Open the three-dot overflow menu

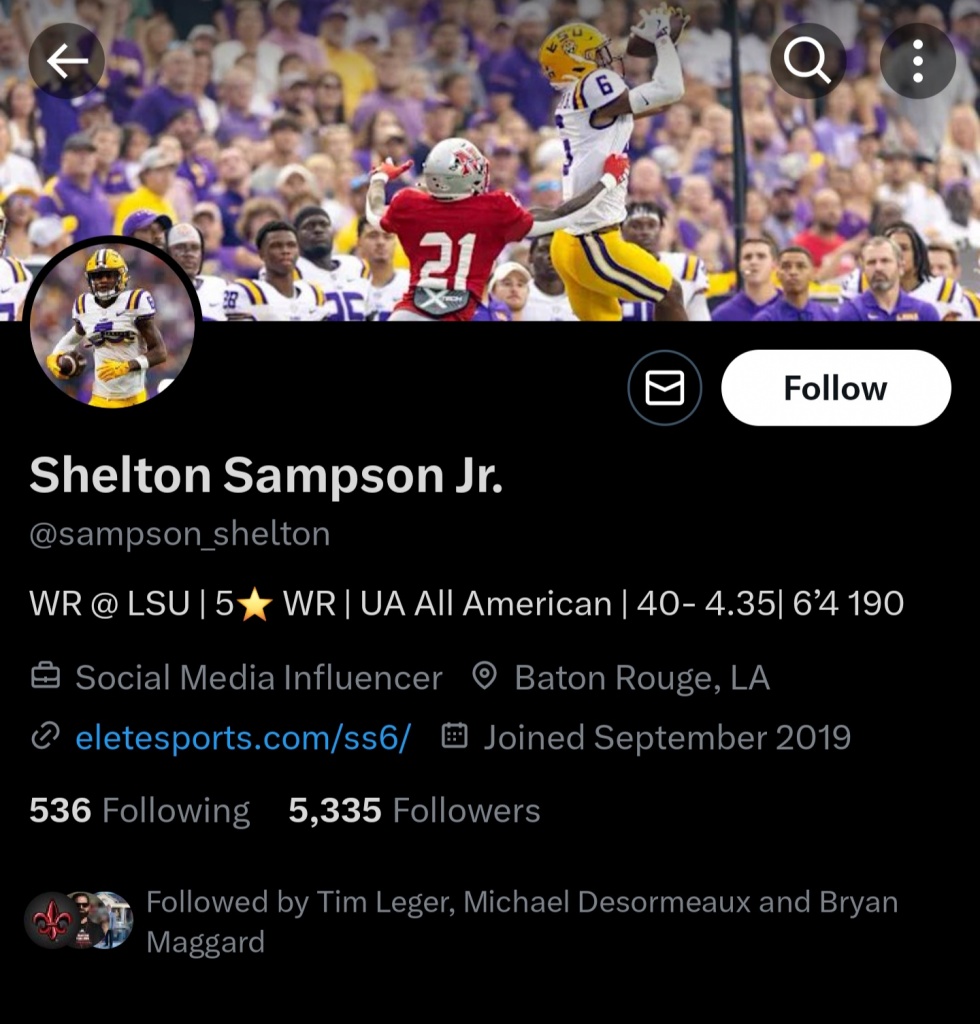(917, 61)
